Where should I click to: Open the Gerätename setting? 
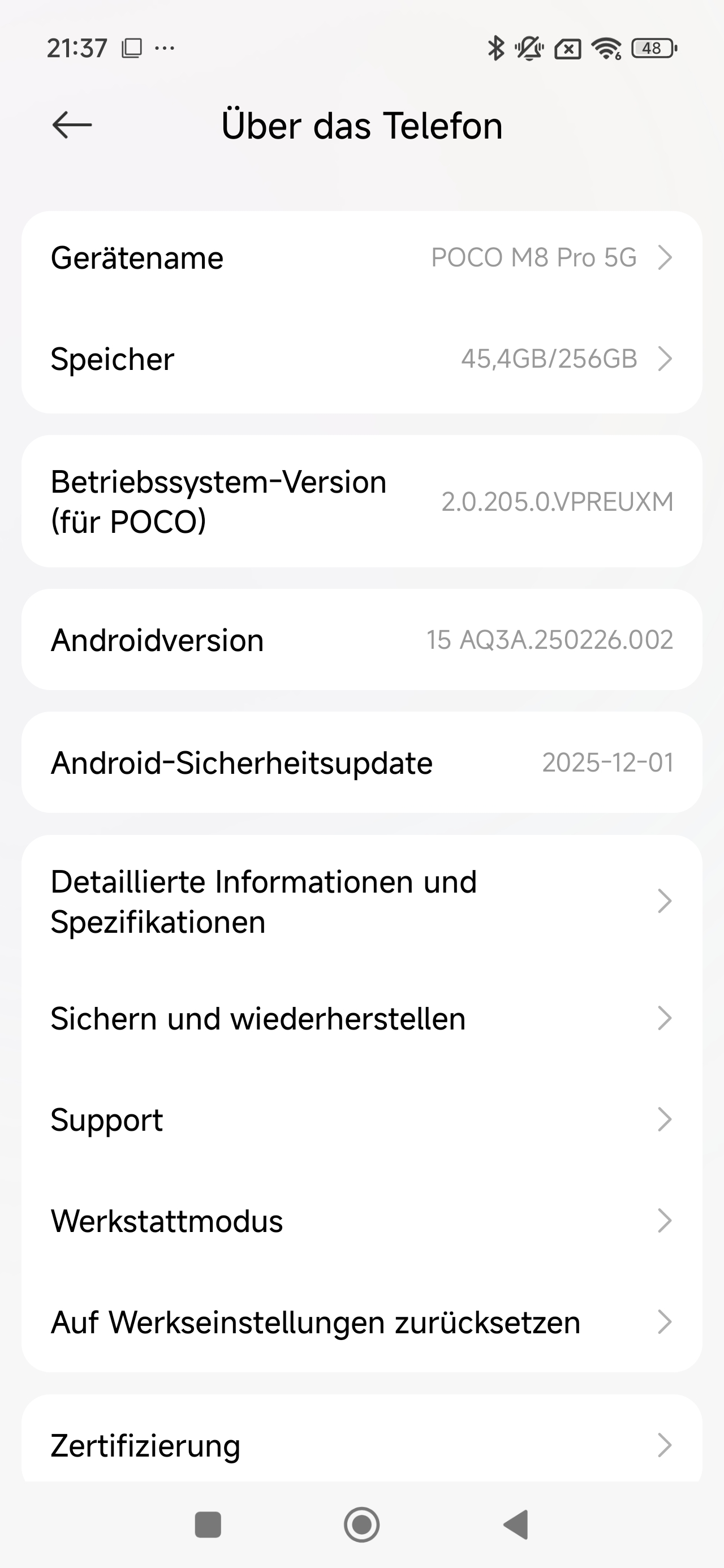point(361,258)
